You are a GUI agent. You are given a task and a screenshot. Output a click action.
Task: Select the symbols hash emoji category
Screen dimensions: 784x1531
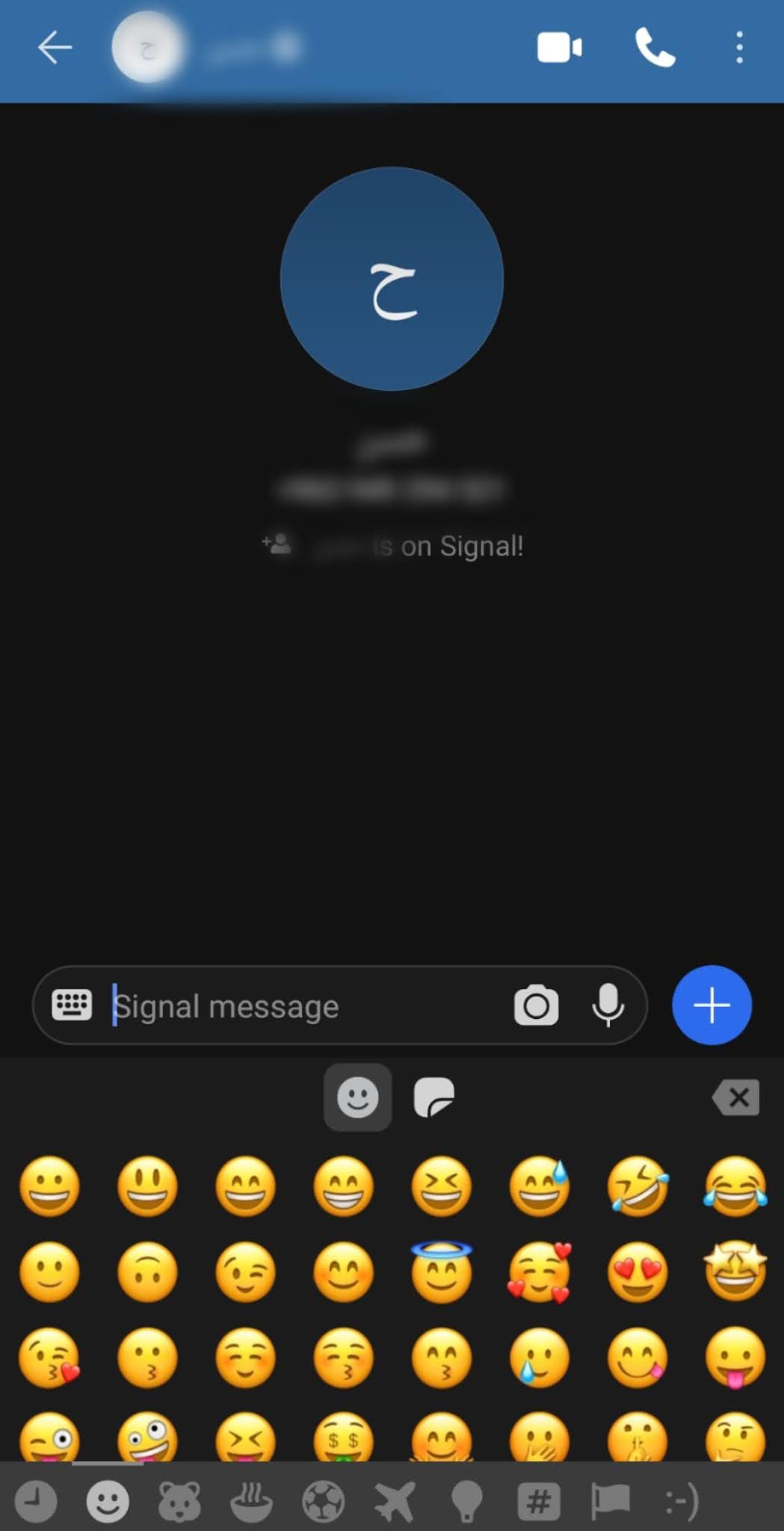(x=539, y=1501)
